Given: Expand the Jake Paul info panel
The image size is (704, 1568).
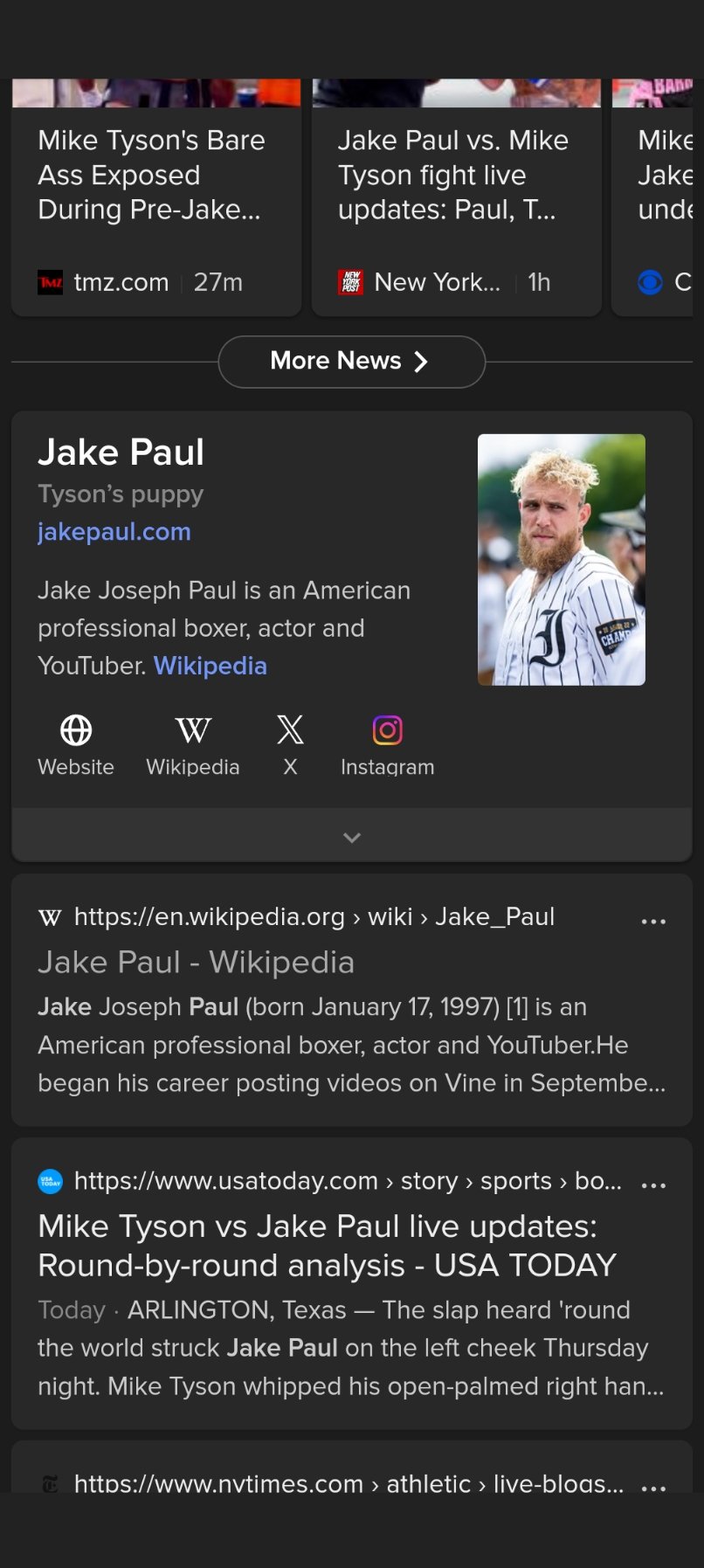Looking at the screenshot, I should pos(351,838).
